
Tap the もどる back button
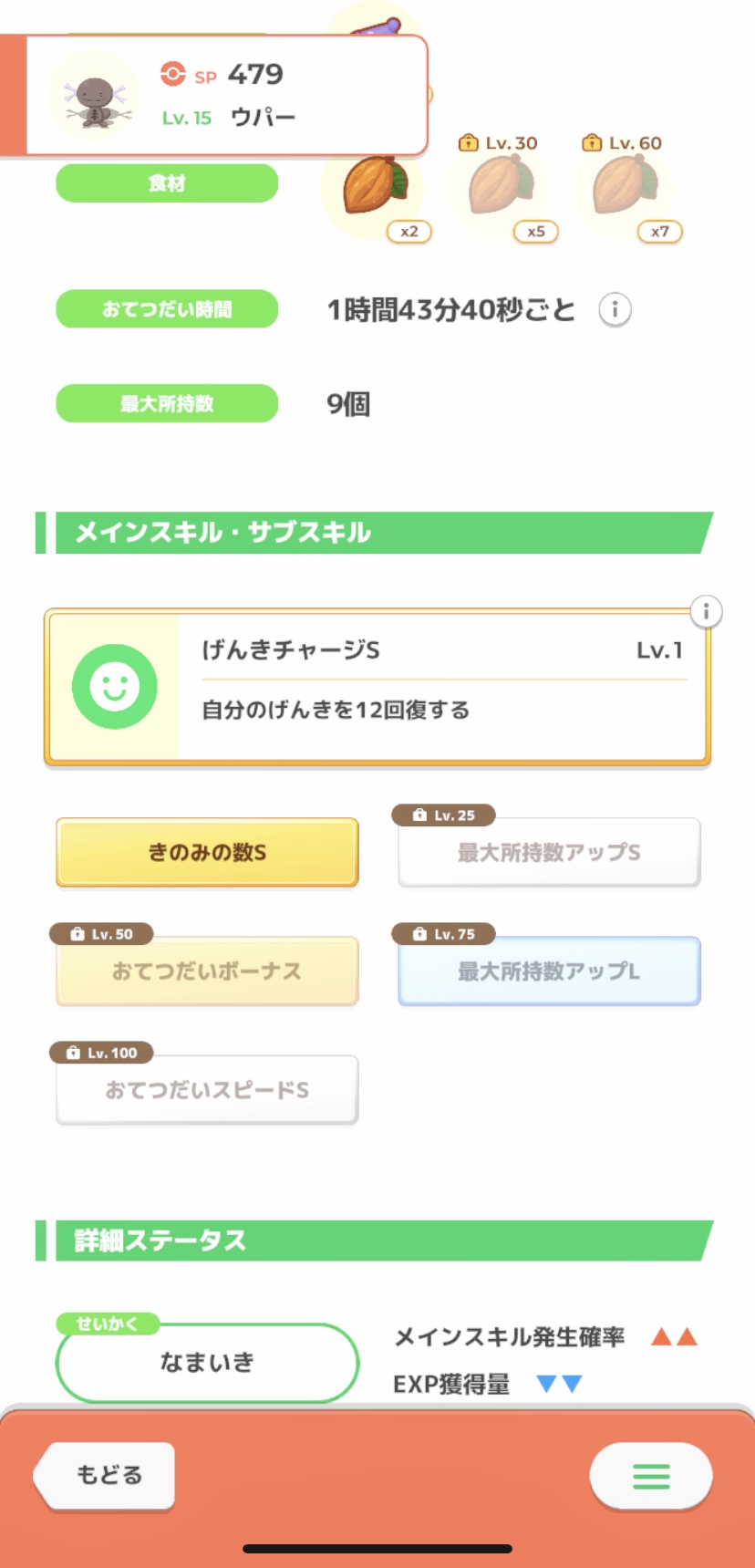pyautogui.click(x=106, y=1475)
